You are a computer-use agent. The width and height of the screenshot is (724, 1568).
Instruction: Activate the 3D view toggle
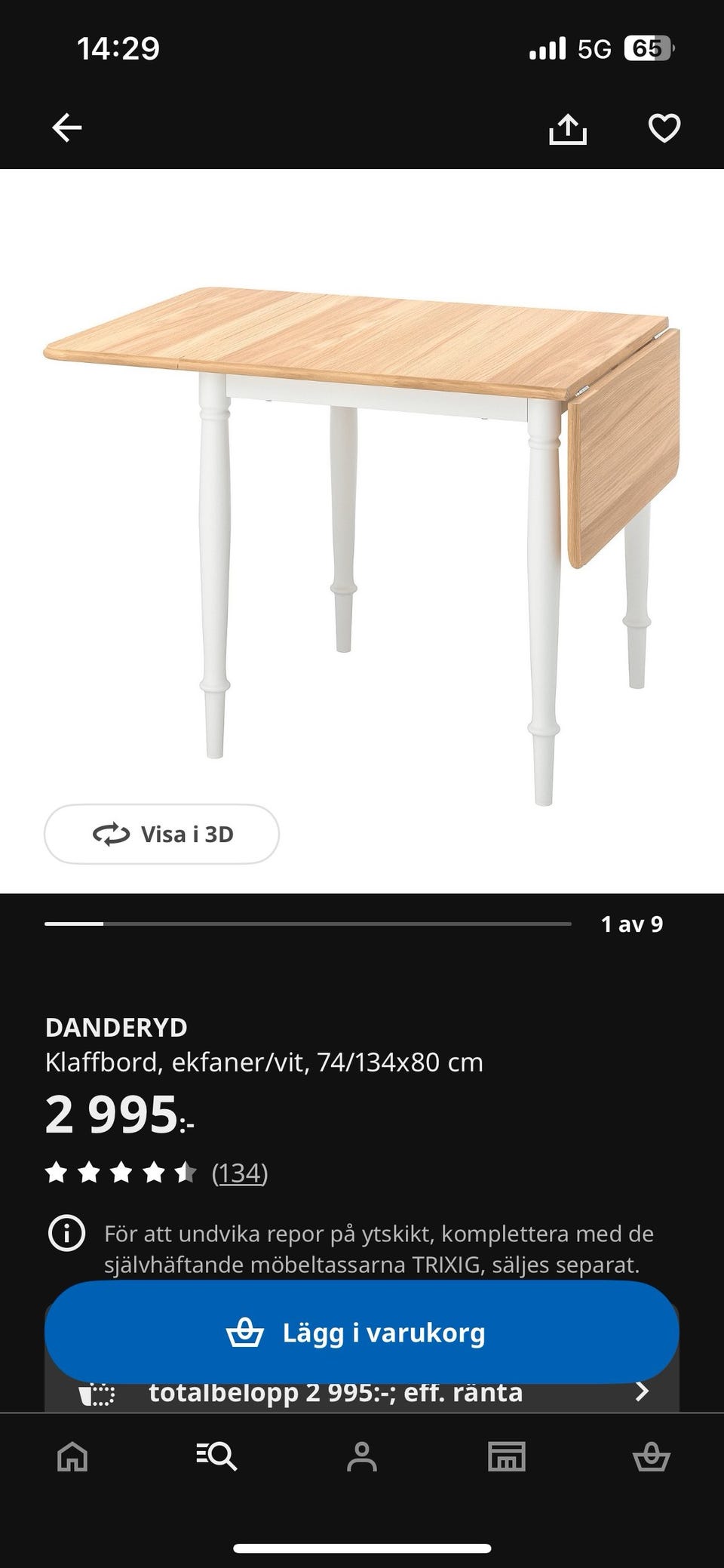pyautogui.click(x=161, y=834)
